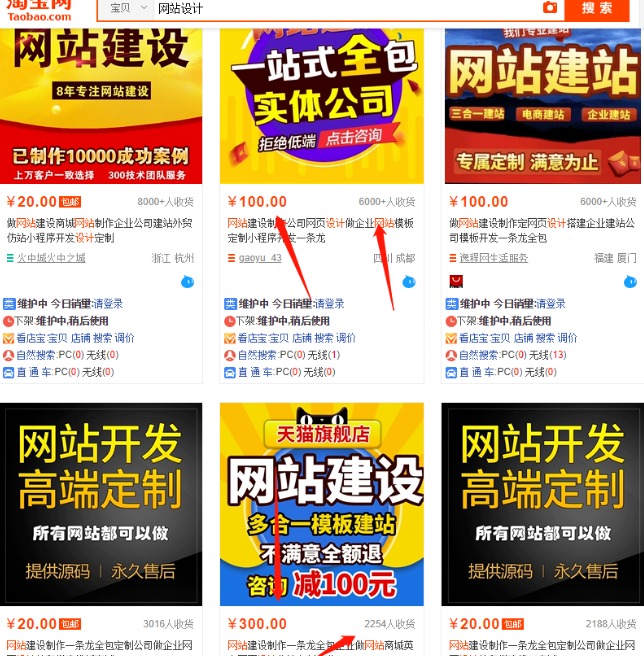This screenshot has width=644, height=656.
Task: Tap the 网站设计 search input field
Action: point(340,8)
